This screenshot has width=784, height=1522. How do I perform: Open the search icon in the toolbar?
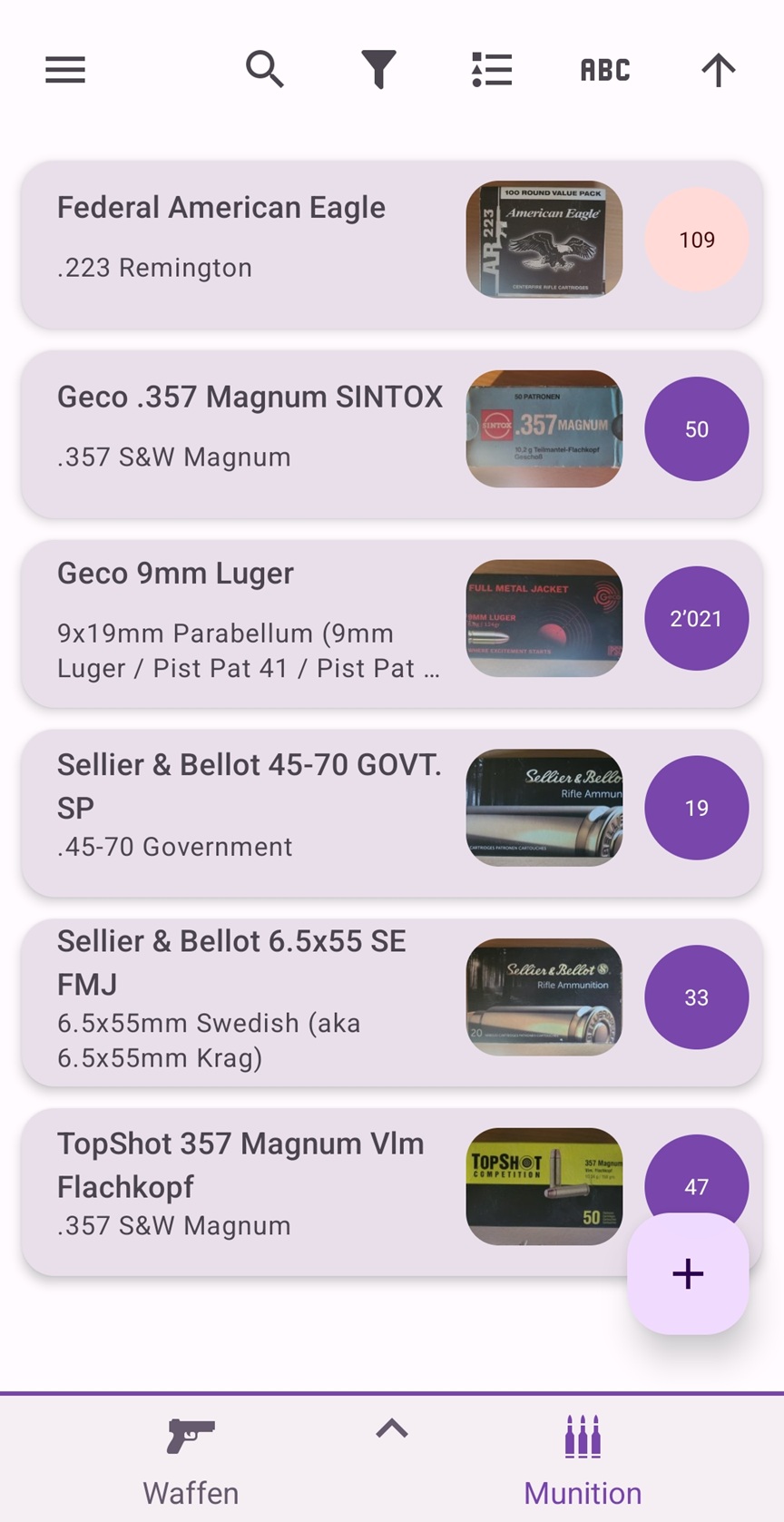click(x=264, y=69)
